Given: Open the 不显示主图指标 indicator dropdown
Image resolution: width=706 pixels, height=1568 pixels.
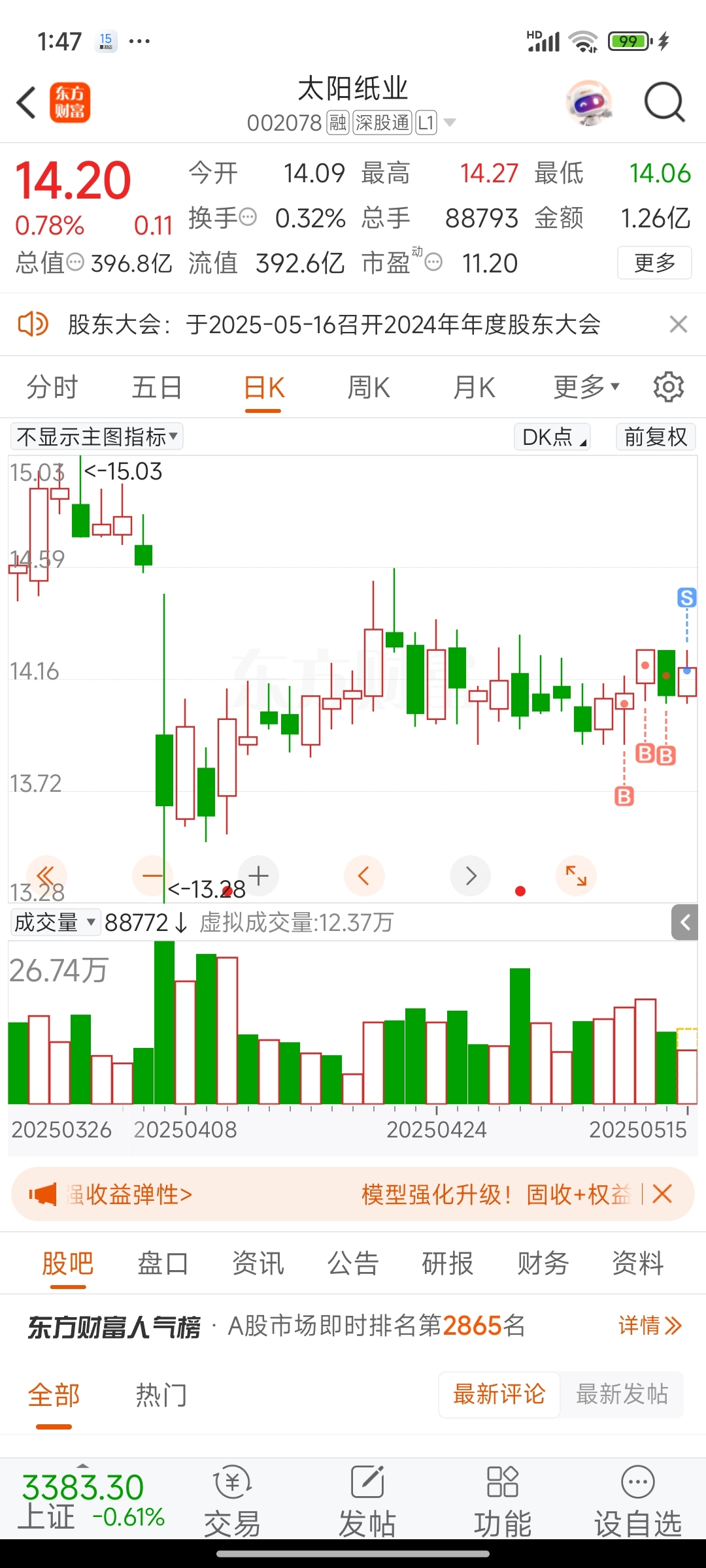Looking at the screenshot, I should [96, 436].
